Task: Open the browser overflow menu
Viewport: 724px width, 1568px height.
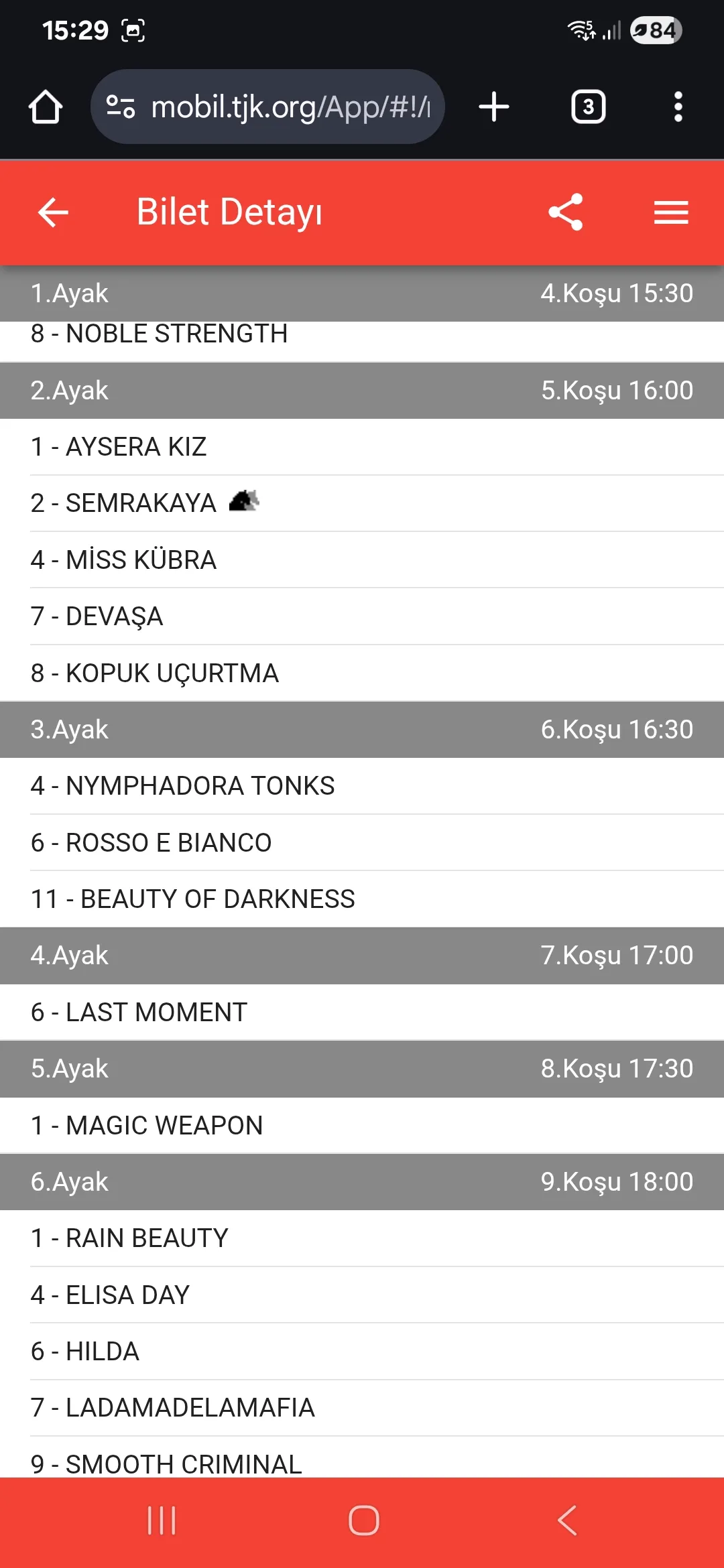Action: point(678,107)
